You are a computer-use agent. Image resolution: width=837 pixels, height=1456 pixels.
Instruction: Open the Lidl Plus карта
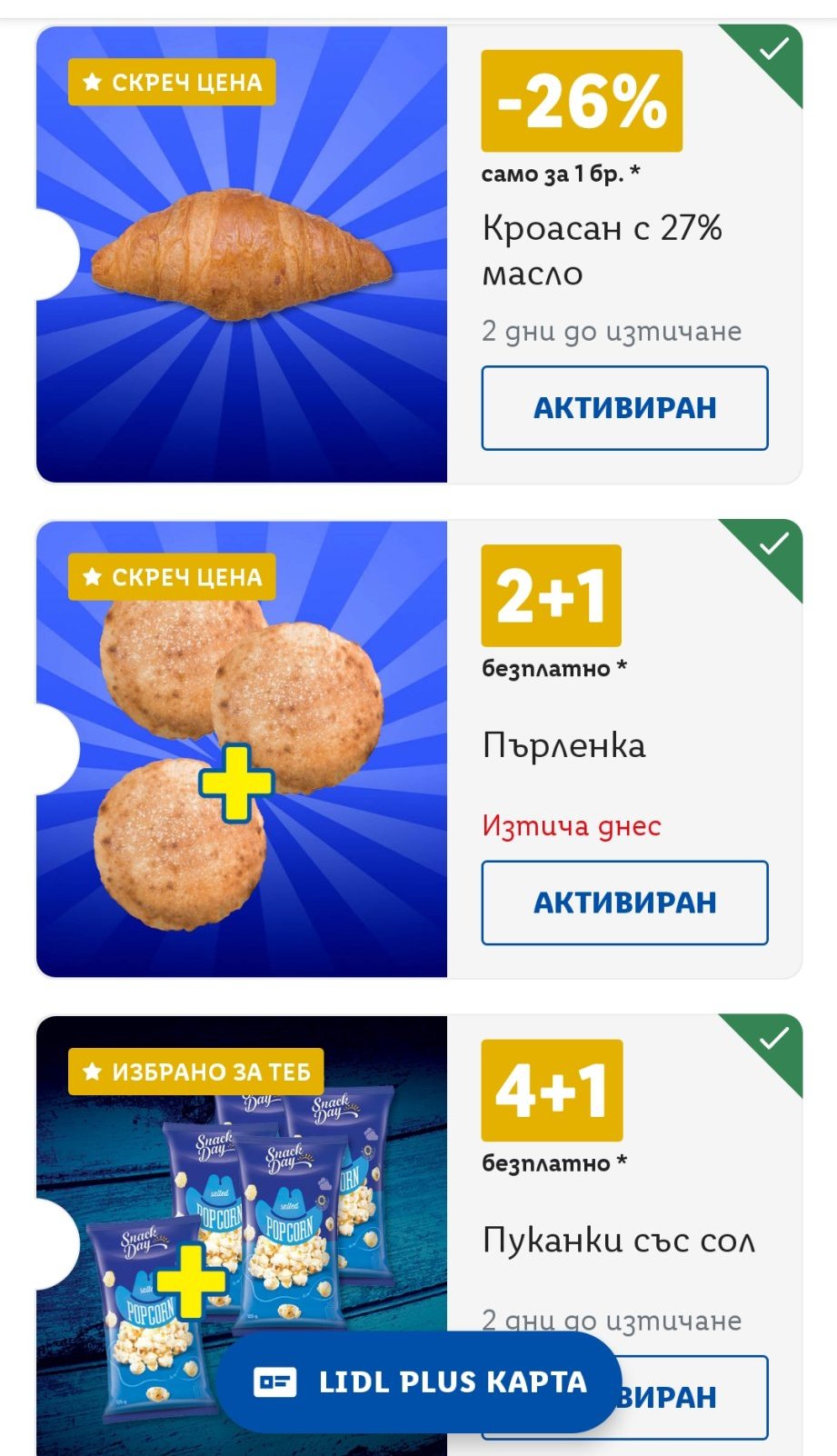419,1382
